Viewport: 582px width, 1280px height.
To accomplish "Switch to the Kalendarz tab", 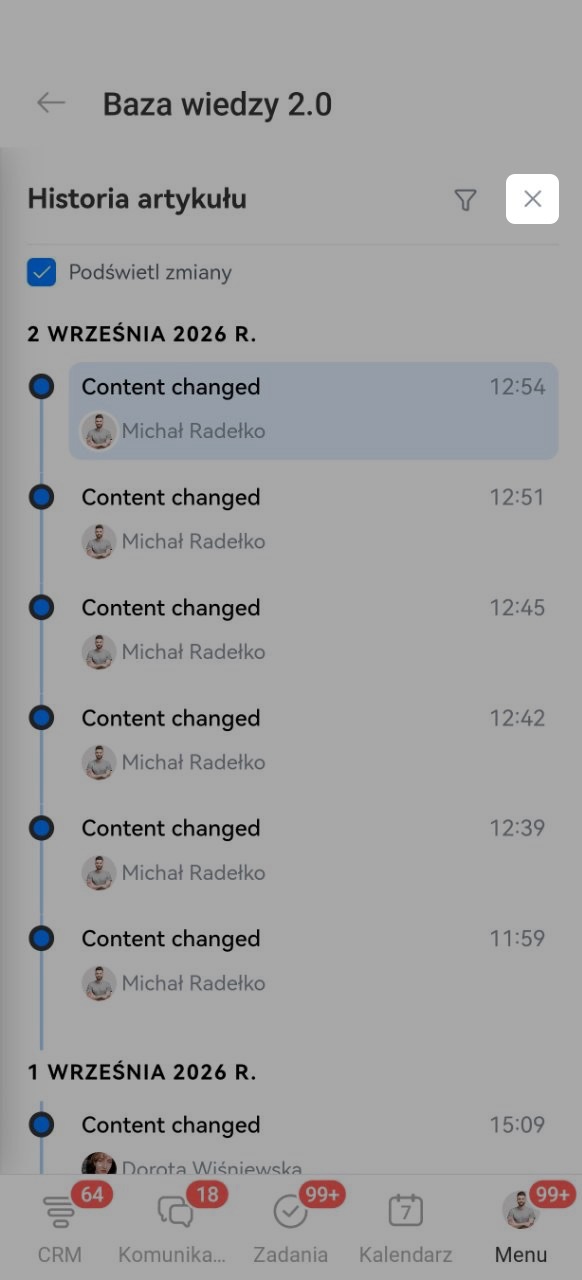I will point(405,1226).
